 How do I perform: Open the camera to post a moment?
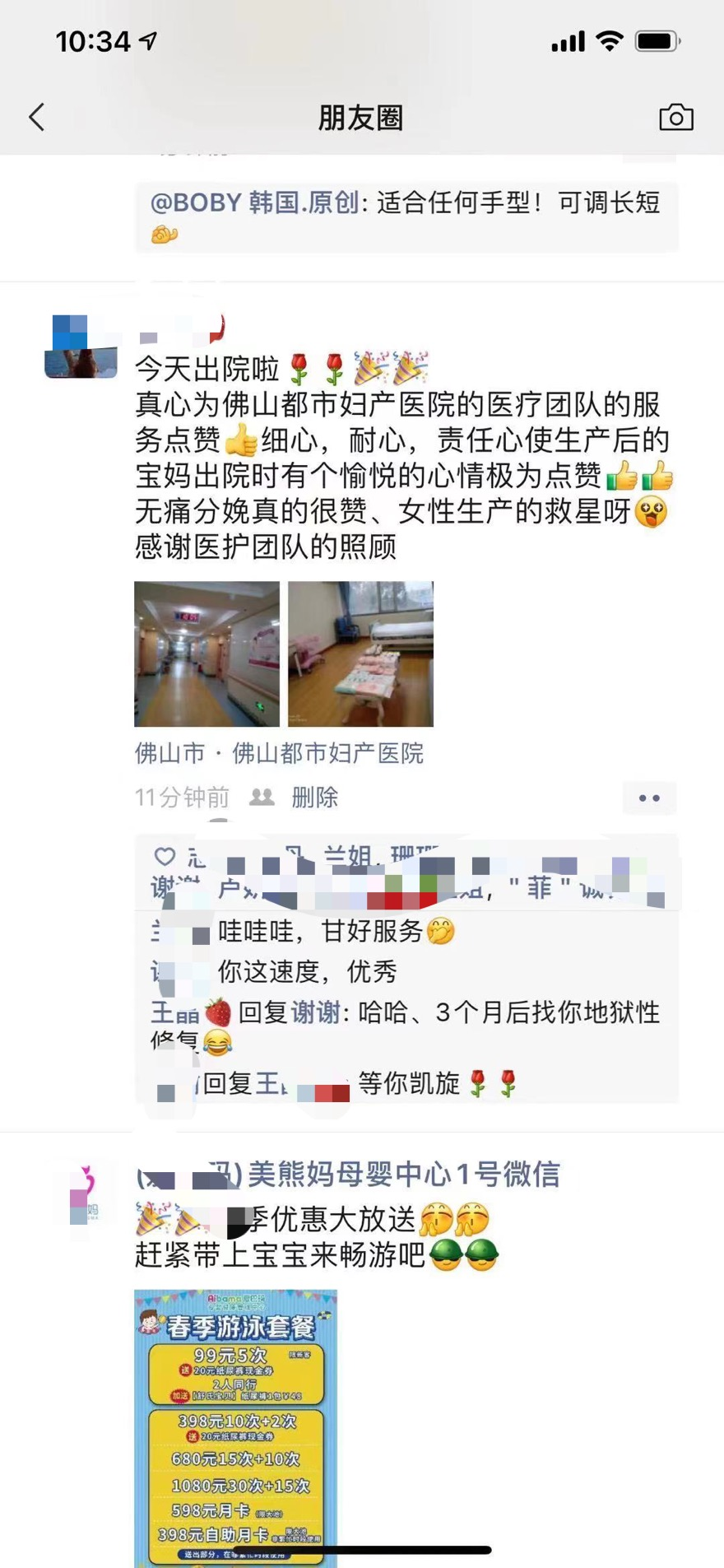675,118
